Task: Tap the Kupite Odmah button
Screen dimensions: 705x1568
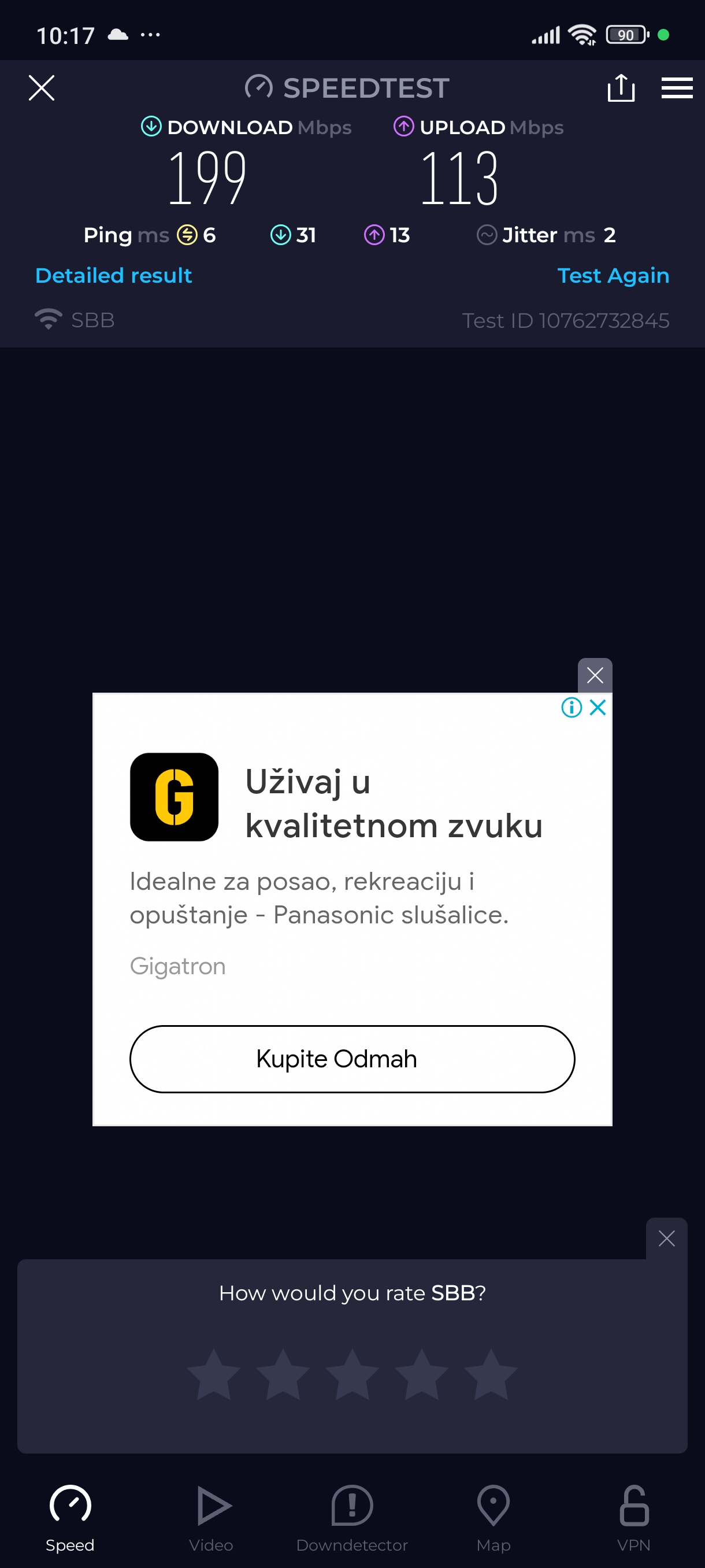Action: point(352,1059)
